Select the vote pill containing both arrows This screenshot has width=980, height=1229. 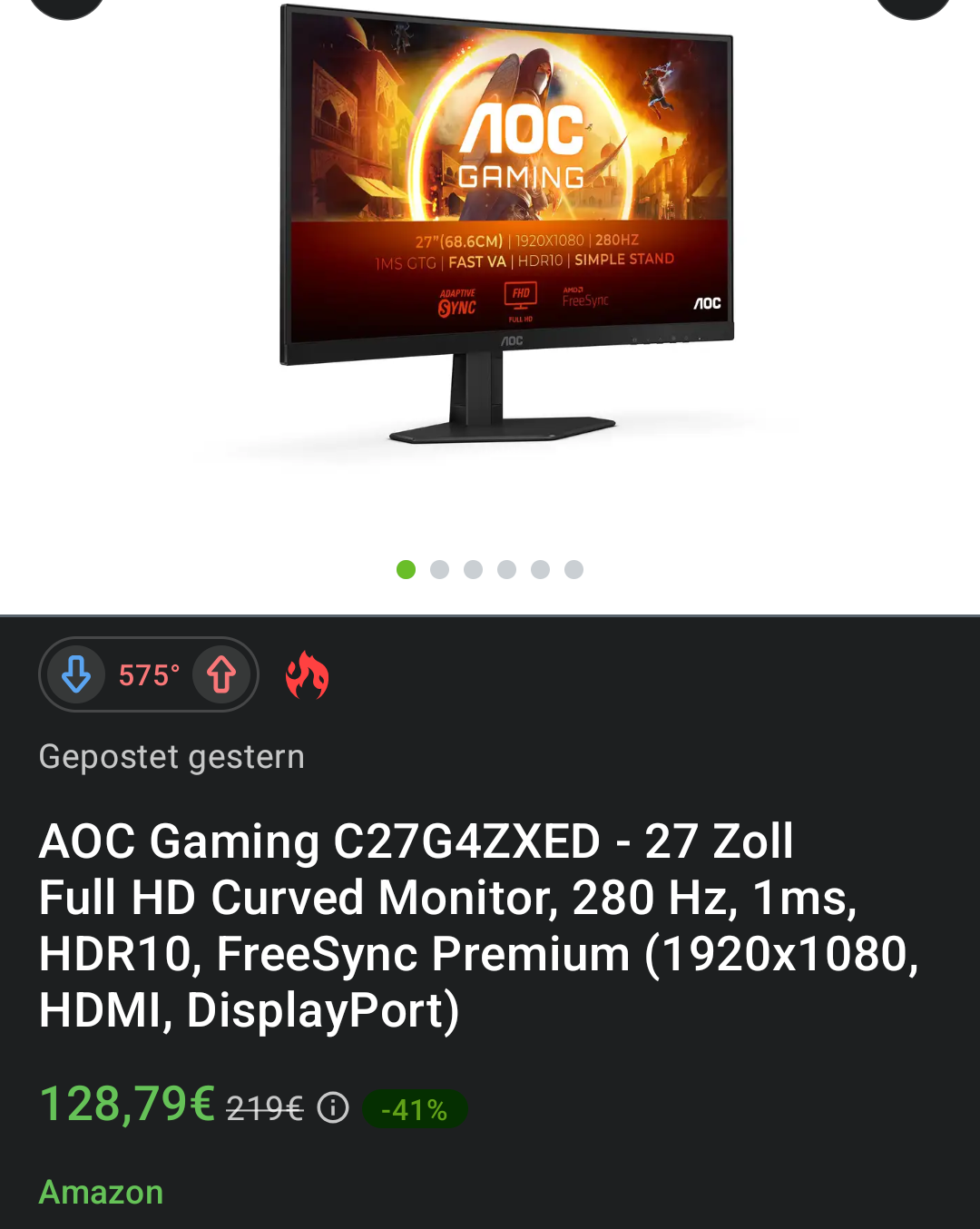pyautogui.click(x=149, y=674)
